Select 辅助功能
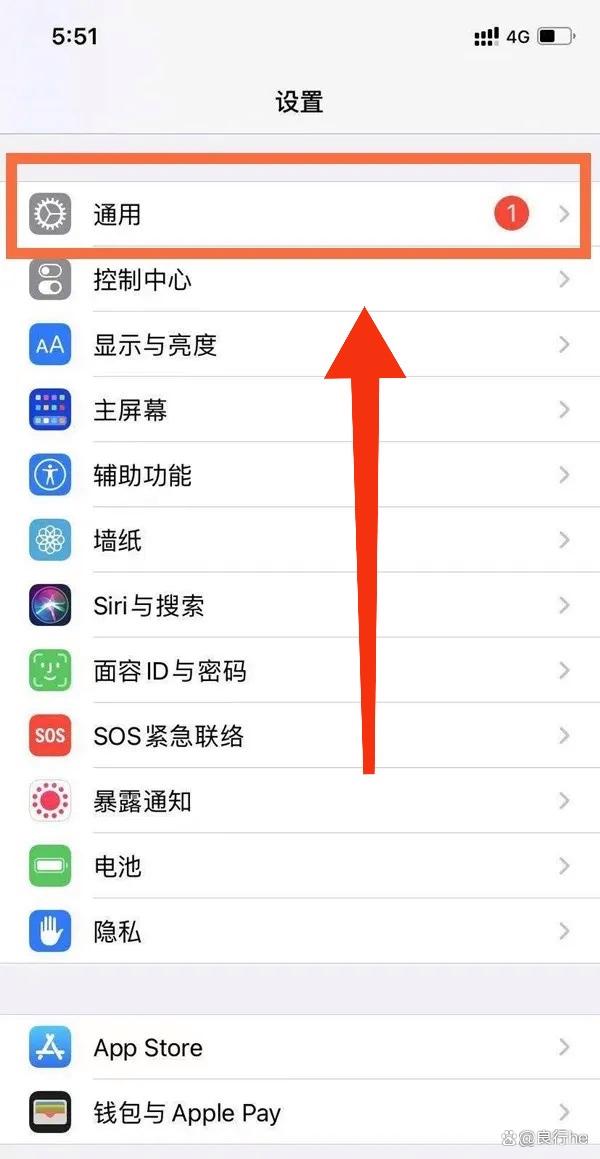This screenshot has height=1159, width=600. 300,475
